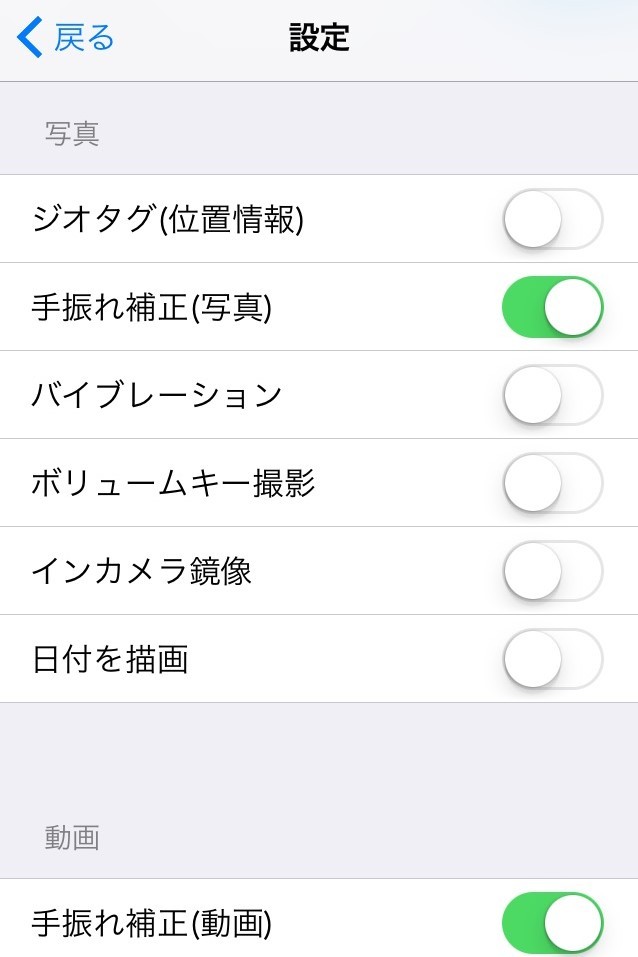Enable the ジオタグ(位置情報) switch

pos(552,219)
